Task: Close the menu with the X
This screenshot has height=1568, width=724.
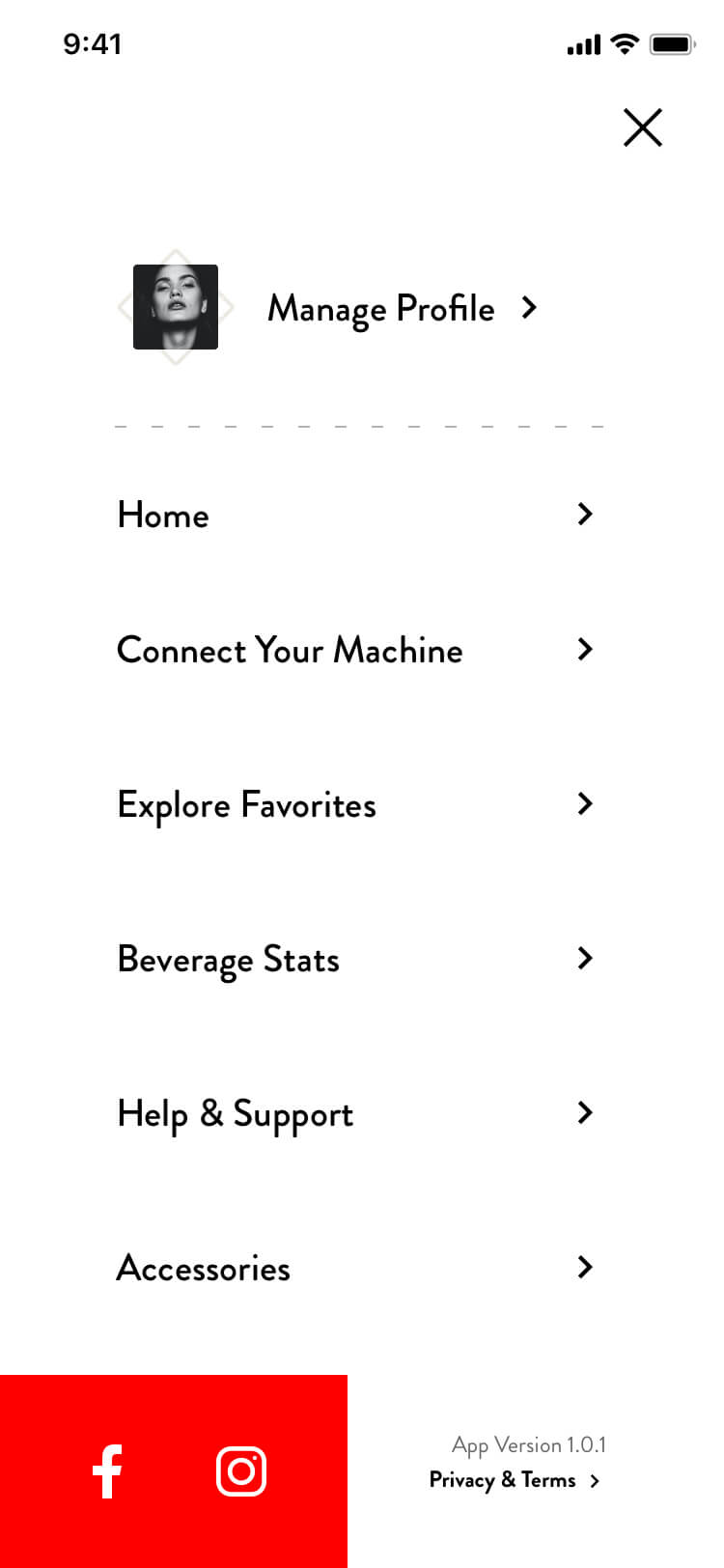Action: (642, 127)
